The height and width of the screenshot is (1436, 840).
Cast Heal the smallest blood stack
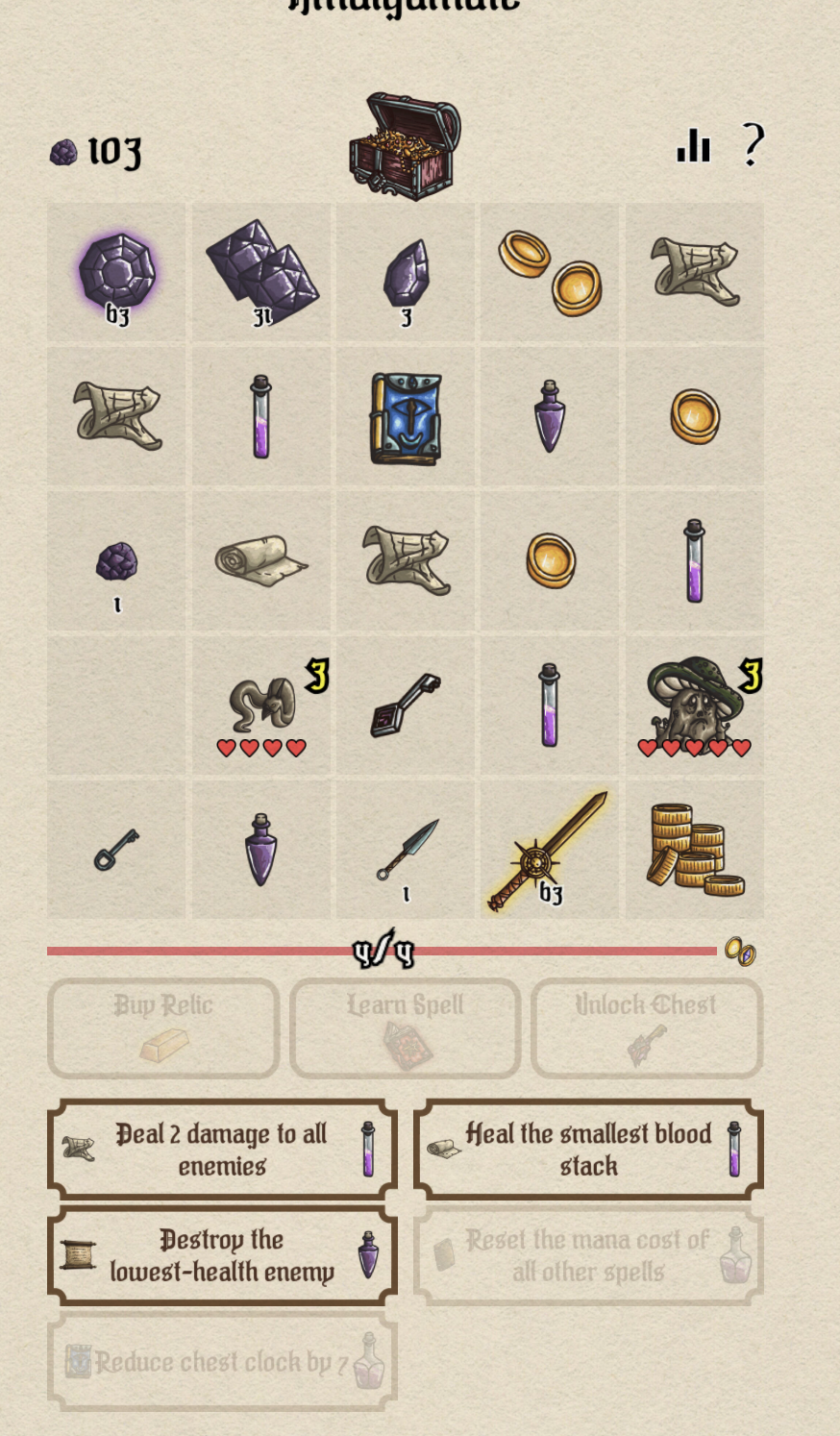click(x=588, y=1150)
